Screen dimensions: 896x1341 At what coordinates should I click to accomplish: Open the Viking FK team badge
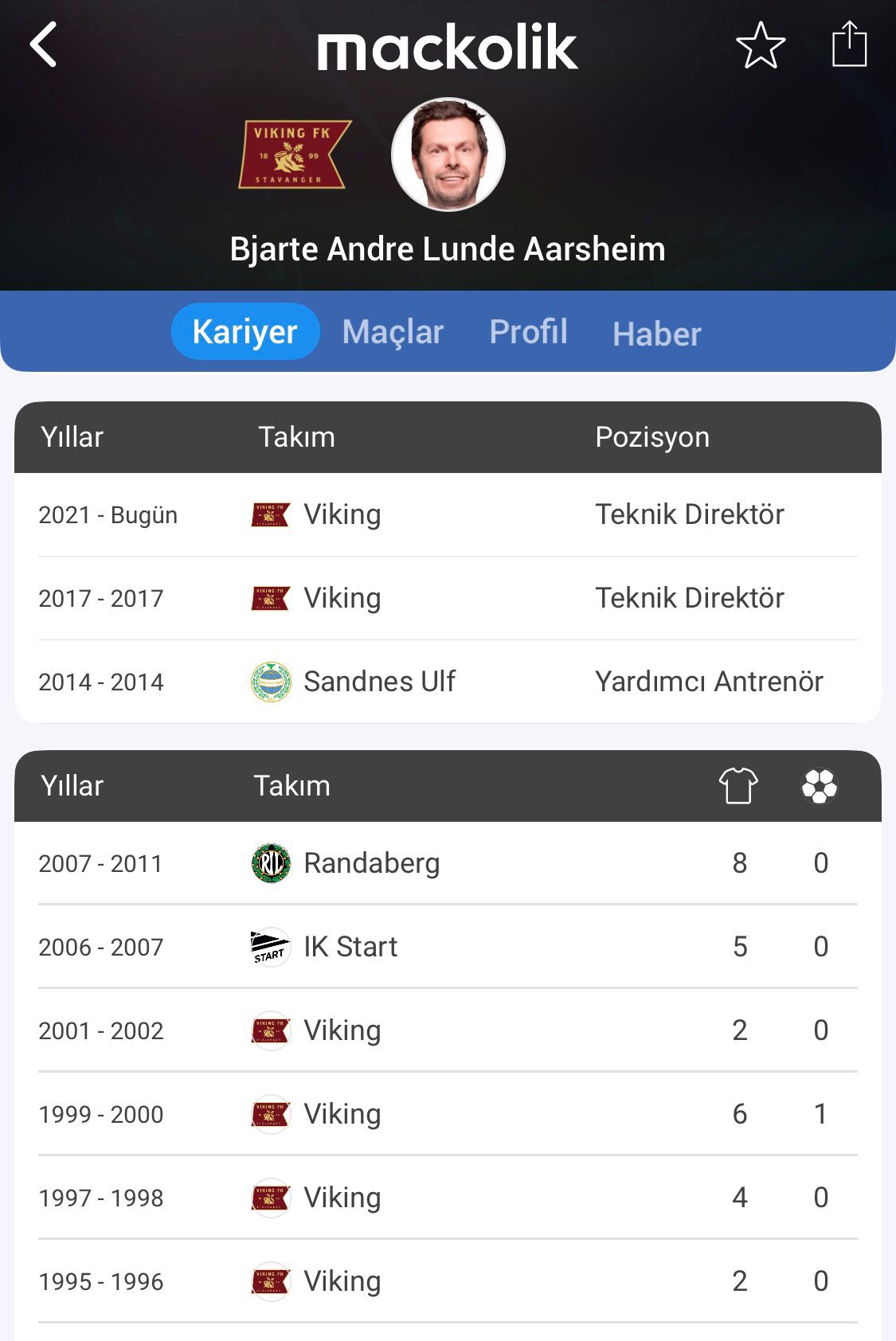pyautogui.click(x=295, y=154)
